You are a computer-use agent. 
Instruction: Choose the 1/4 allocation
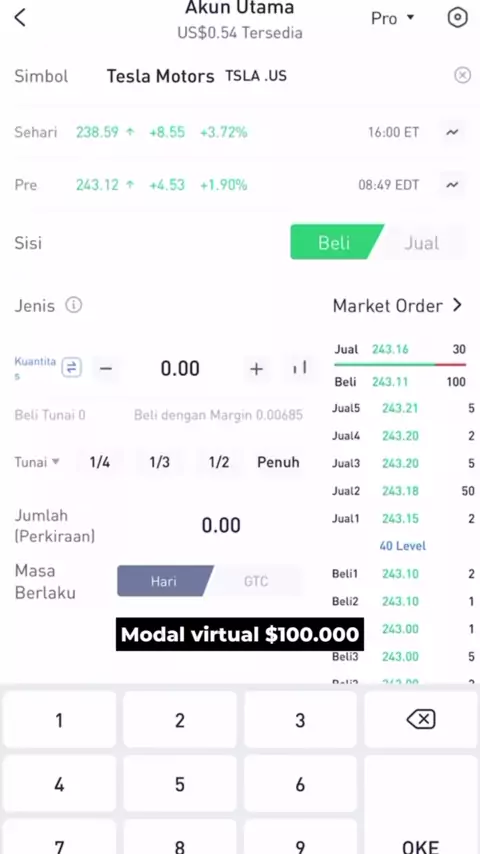(x=100, y=462)
